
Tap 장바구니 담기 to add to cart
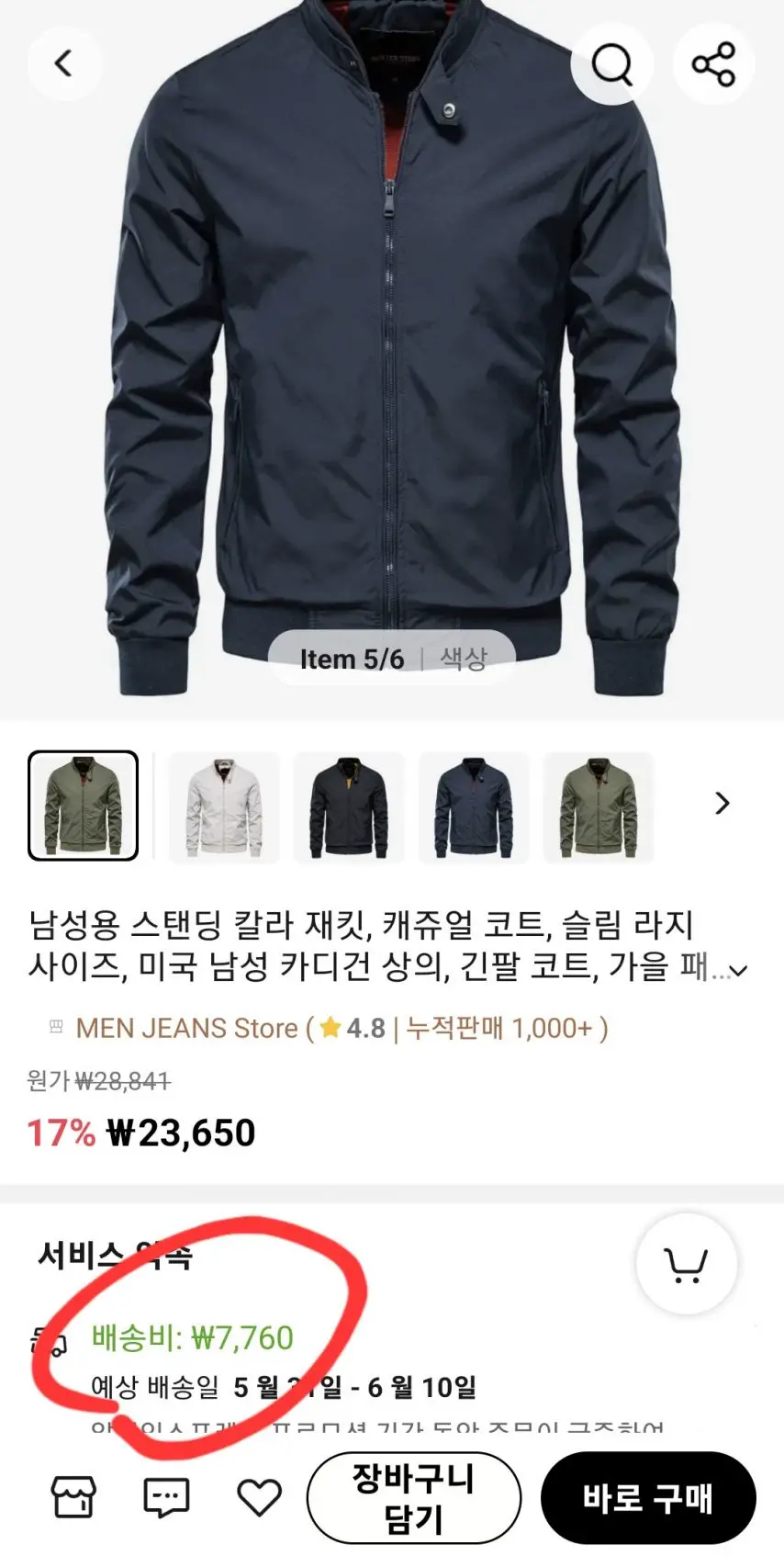coord(413,1498)
